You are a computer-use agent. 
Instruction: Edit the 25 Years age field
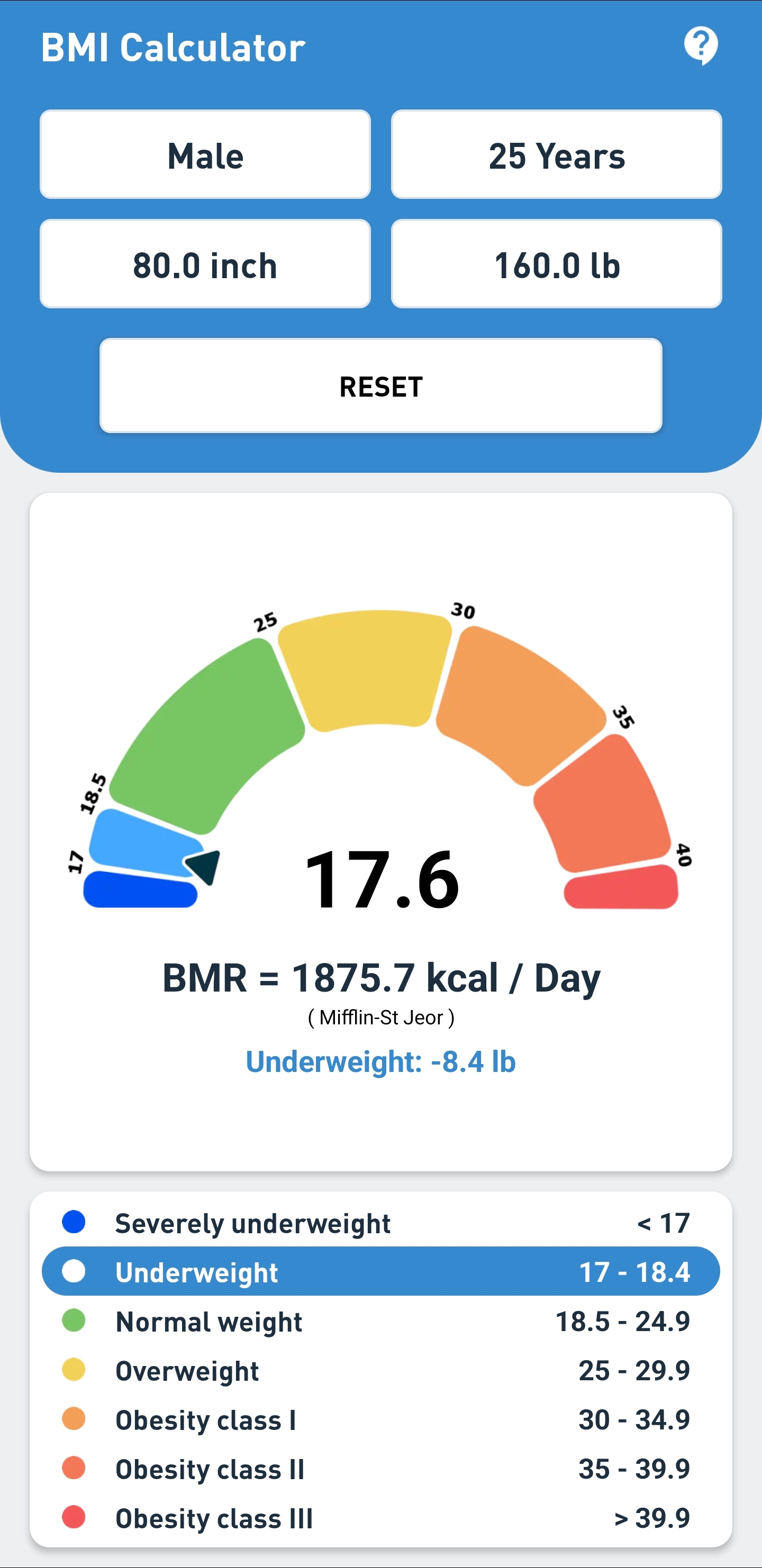(556, 154)
